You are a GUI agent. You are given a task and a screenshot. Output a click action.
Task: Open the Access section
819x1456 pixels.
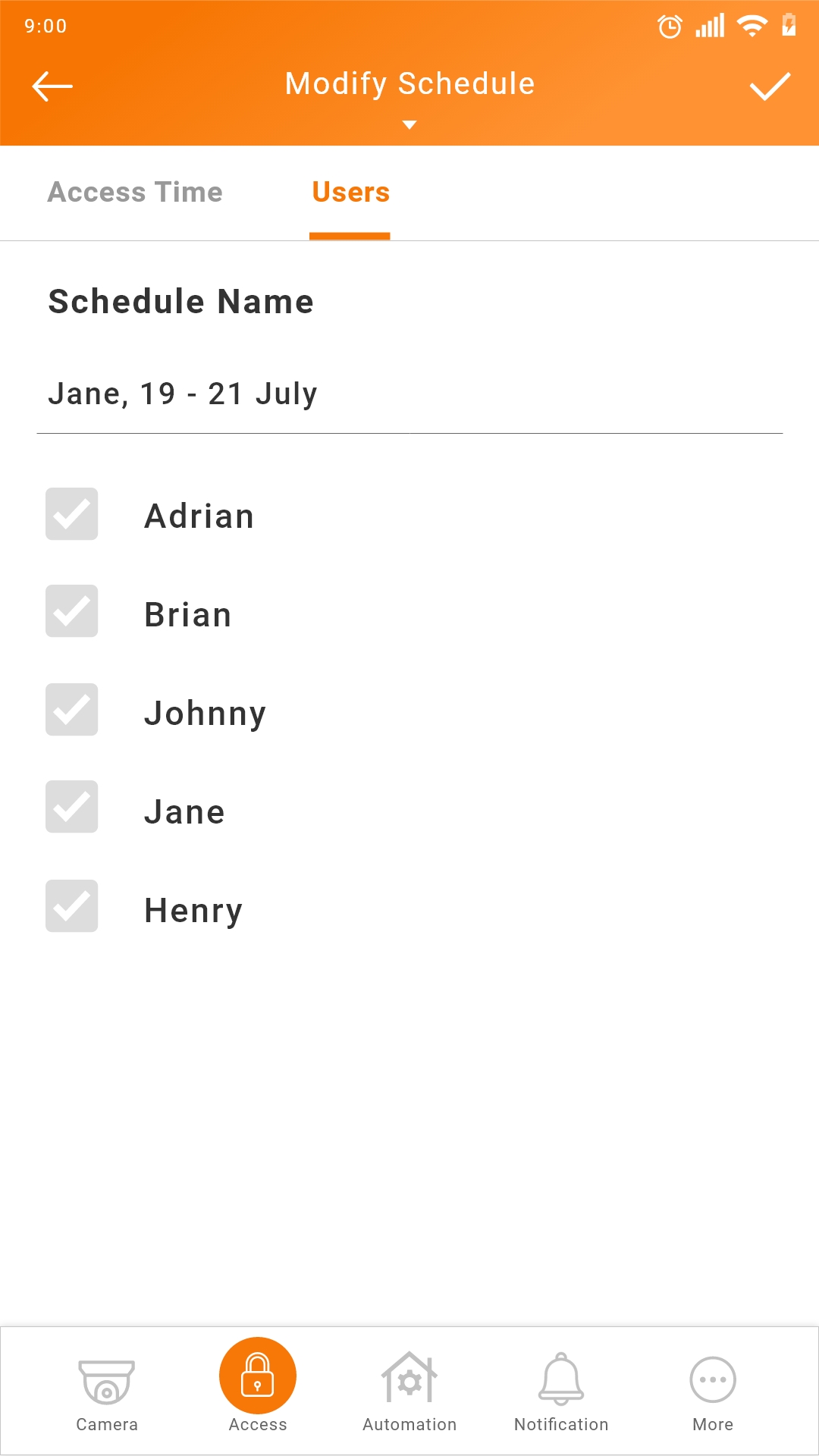258,1387
